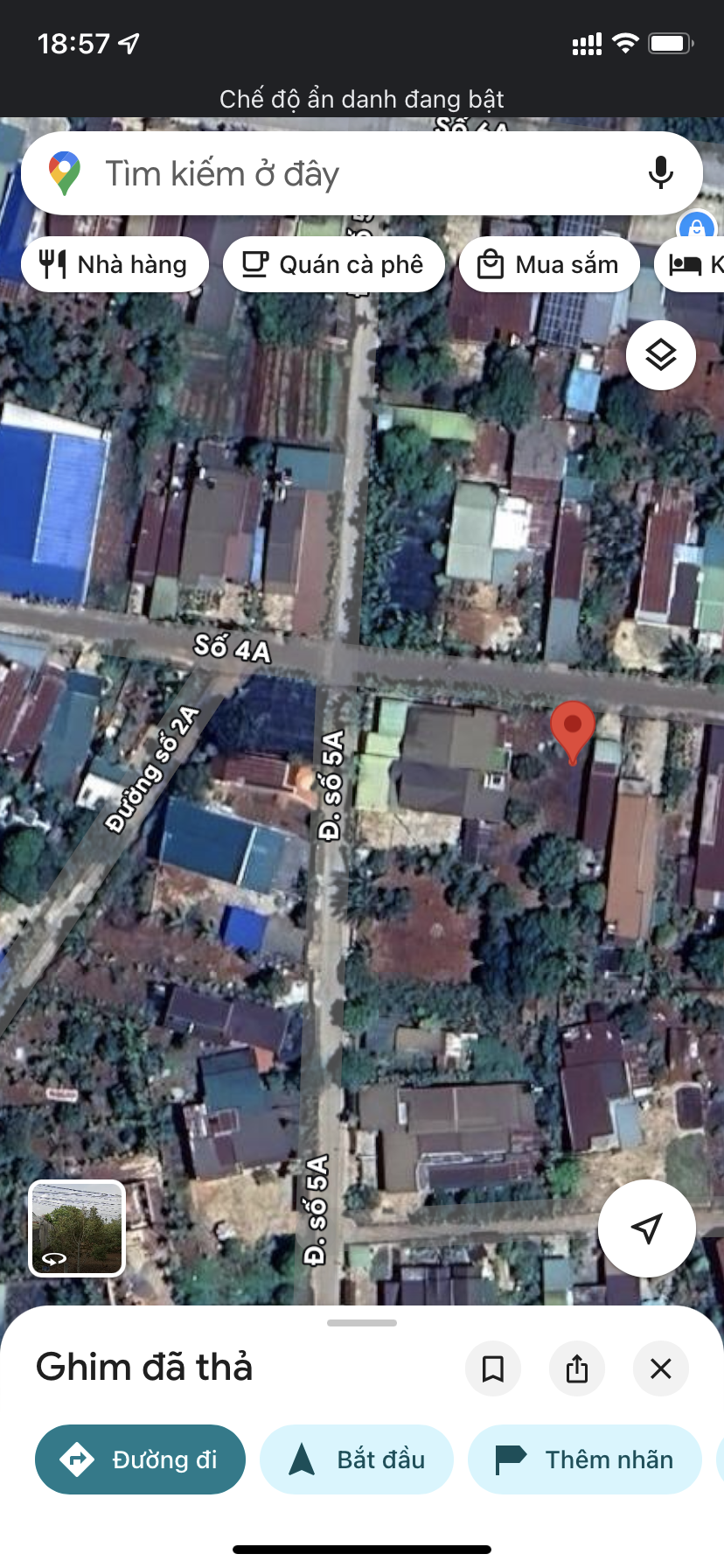Select the 'Quán cà phê' chip

(x=333, y=264)
